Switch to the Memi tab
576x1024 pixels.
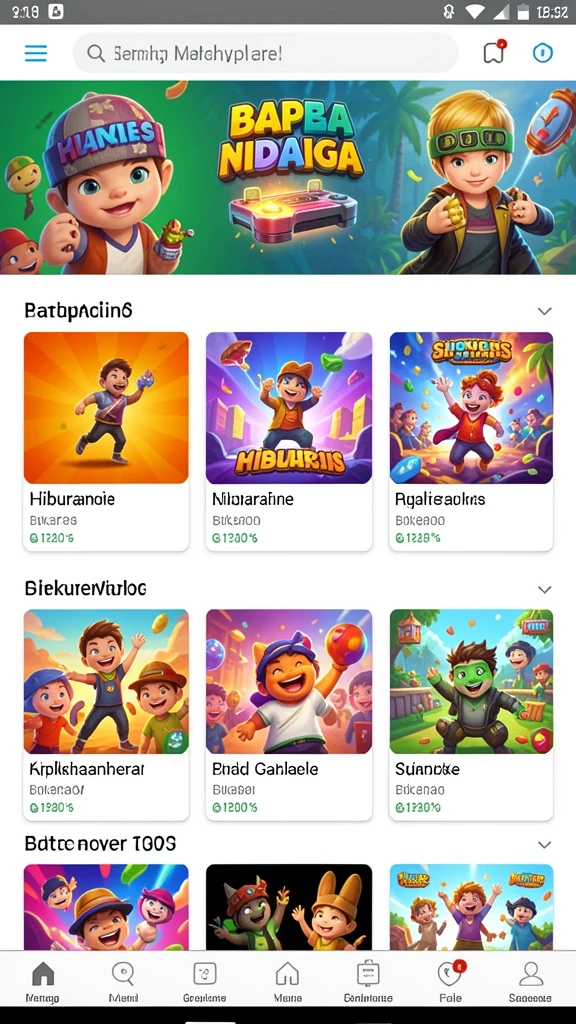123,982
